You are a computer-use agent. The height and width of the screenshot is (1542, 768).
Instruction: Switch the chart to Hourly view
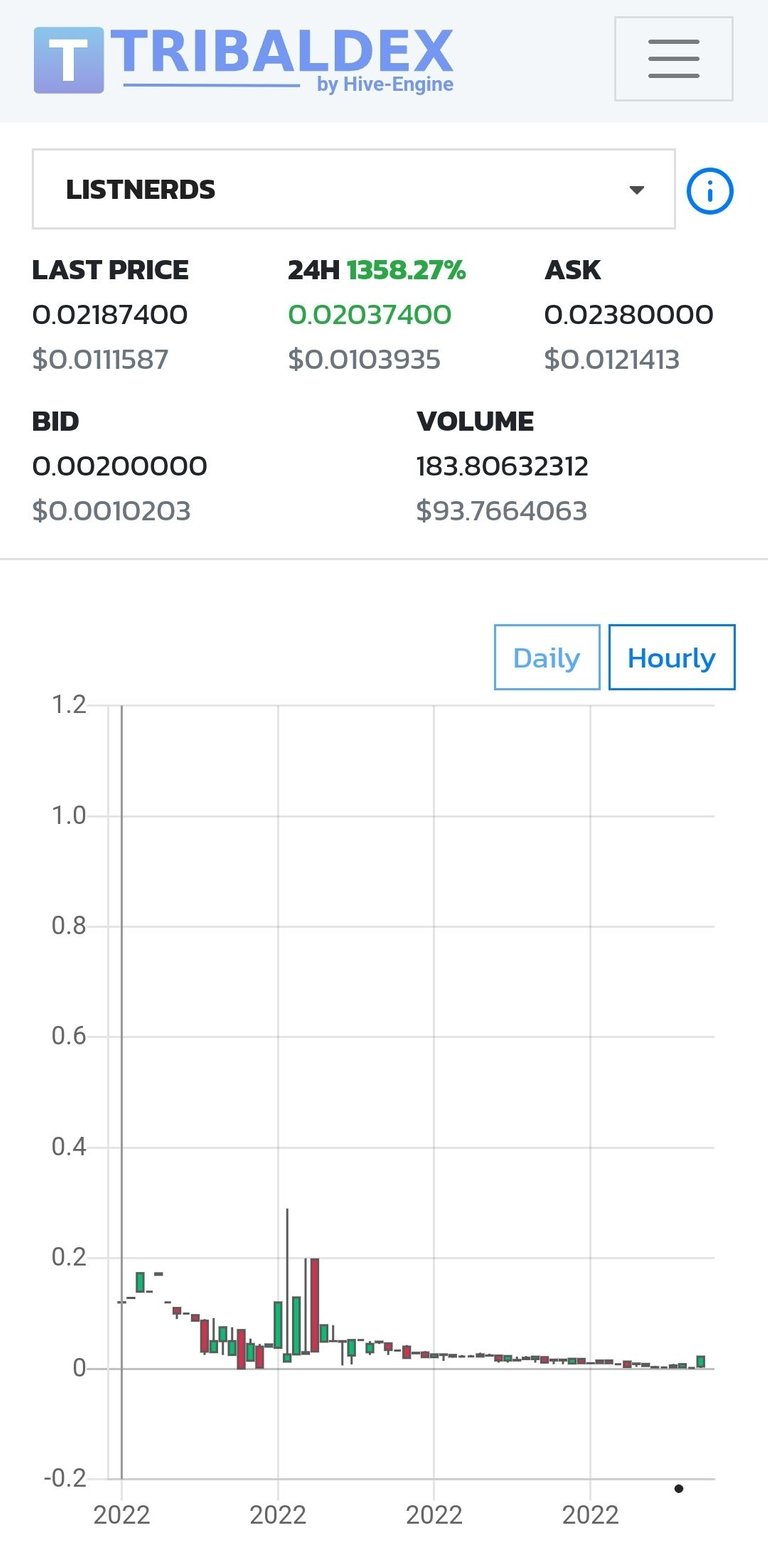coord(672,657)
